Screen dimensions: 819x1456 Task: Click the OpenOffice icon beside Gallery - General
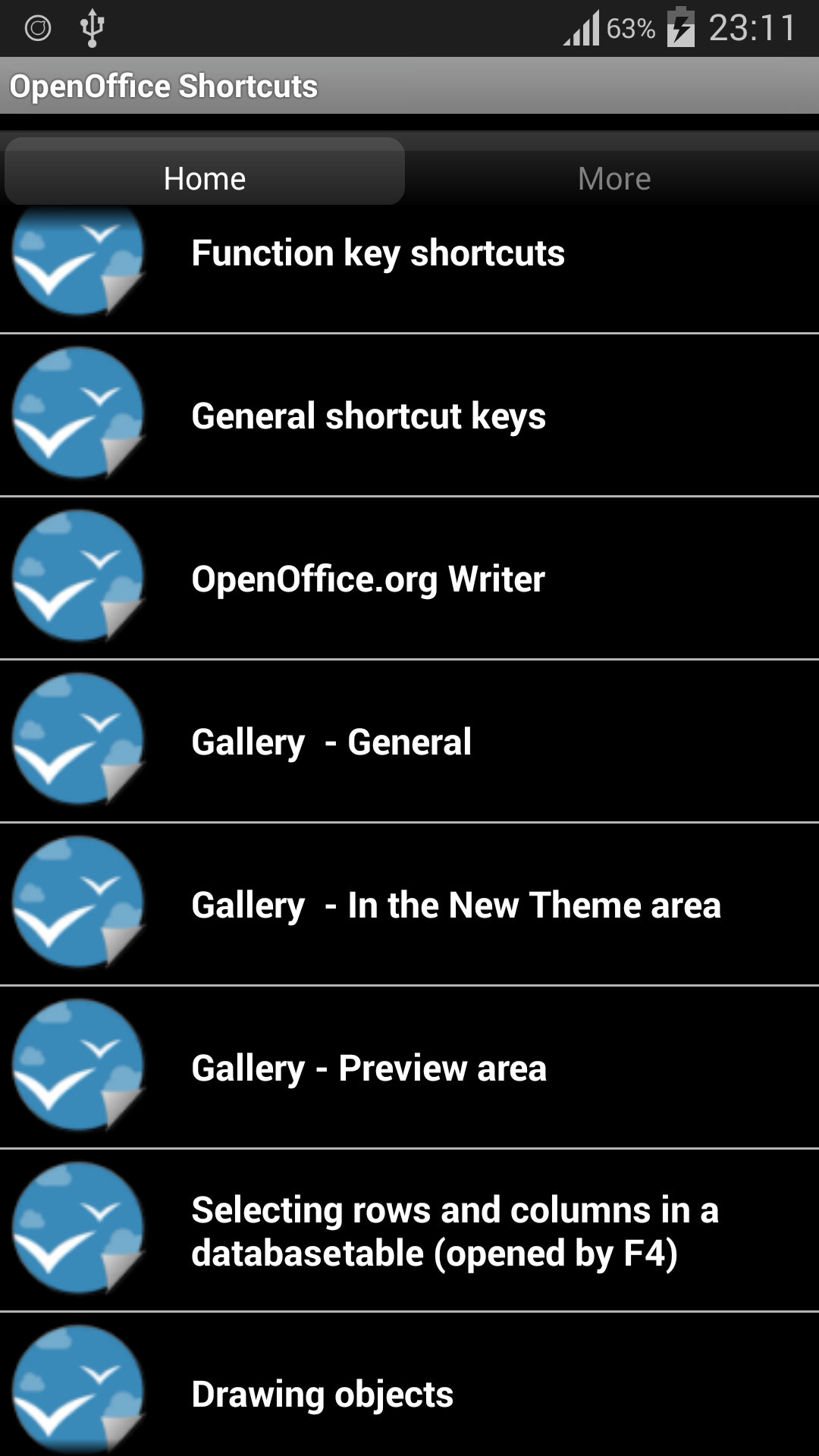coord(76,741)
